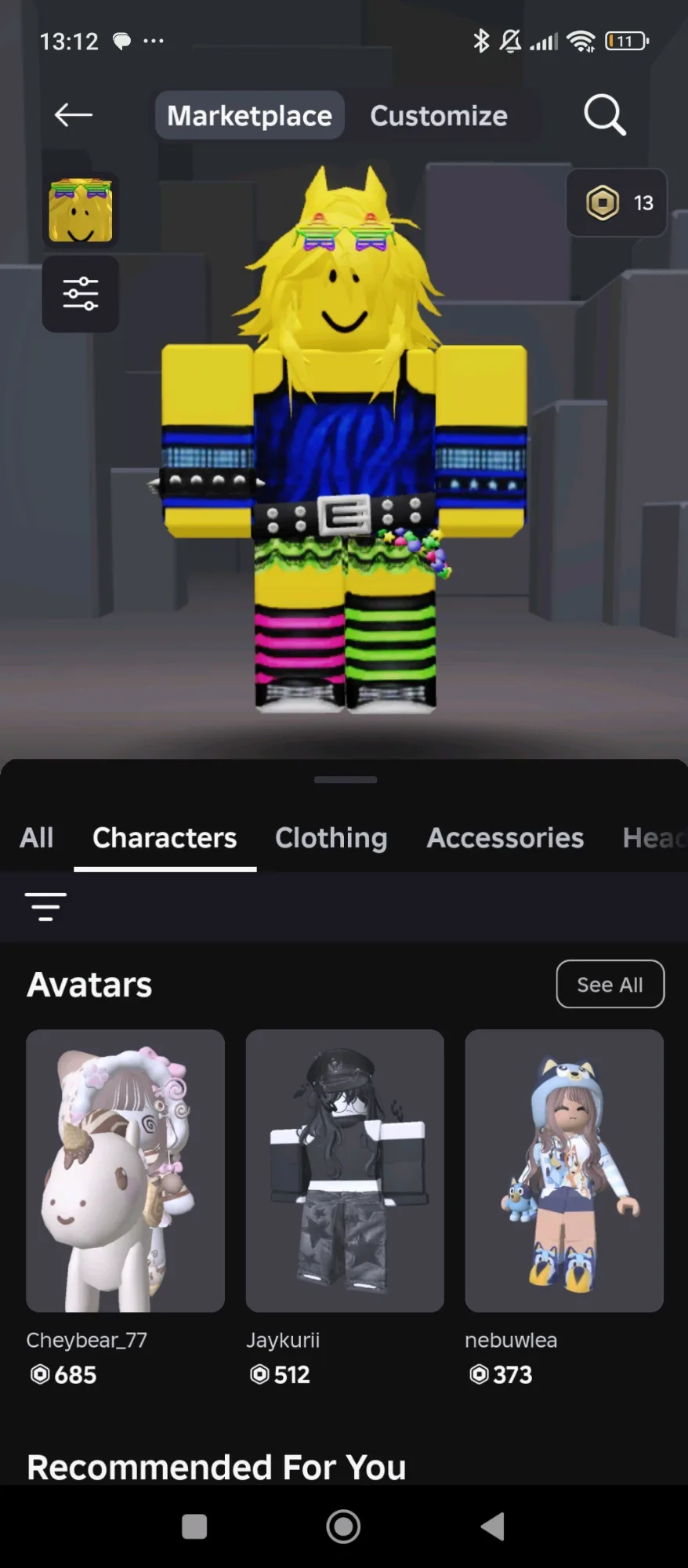
Task: Select the Marketplace tab
Action: pos(249,115)
